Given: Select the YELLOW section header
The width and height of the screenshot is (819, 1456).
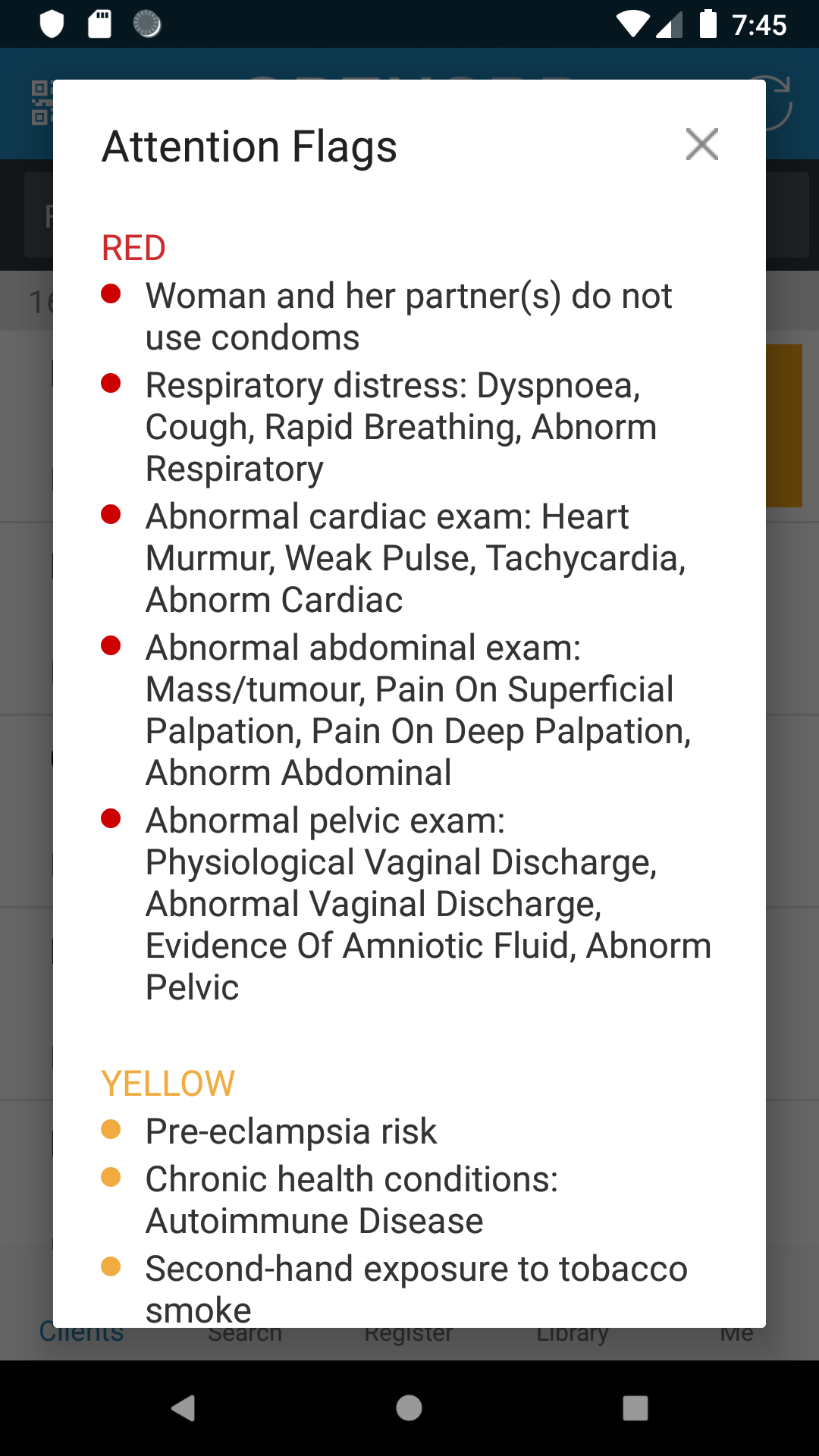Looking at the screenshot, I should coord(168,1083).
